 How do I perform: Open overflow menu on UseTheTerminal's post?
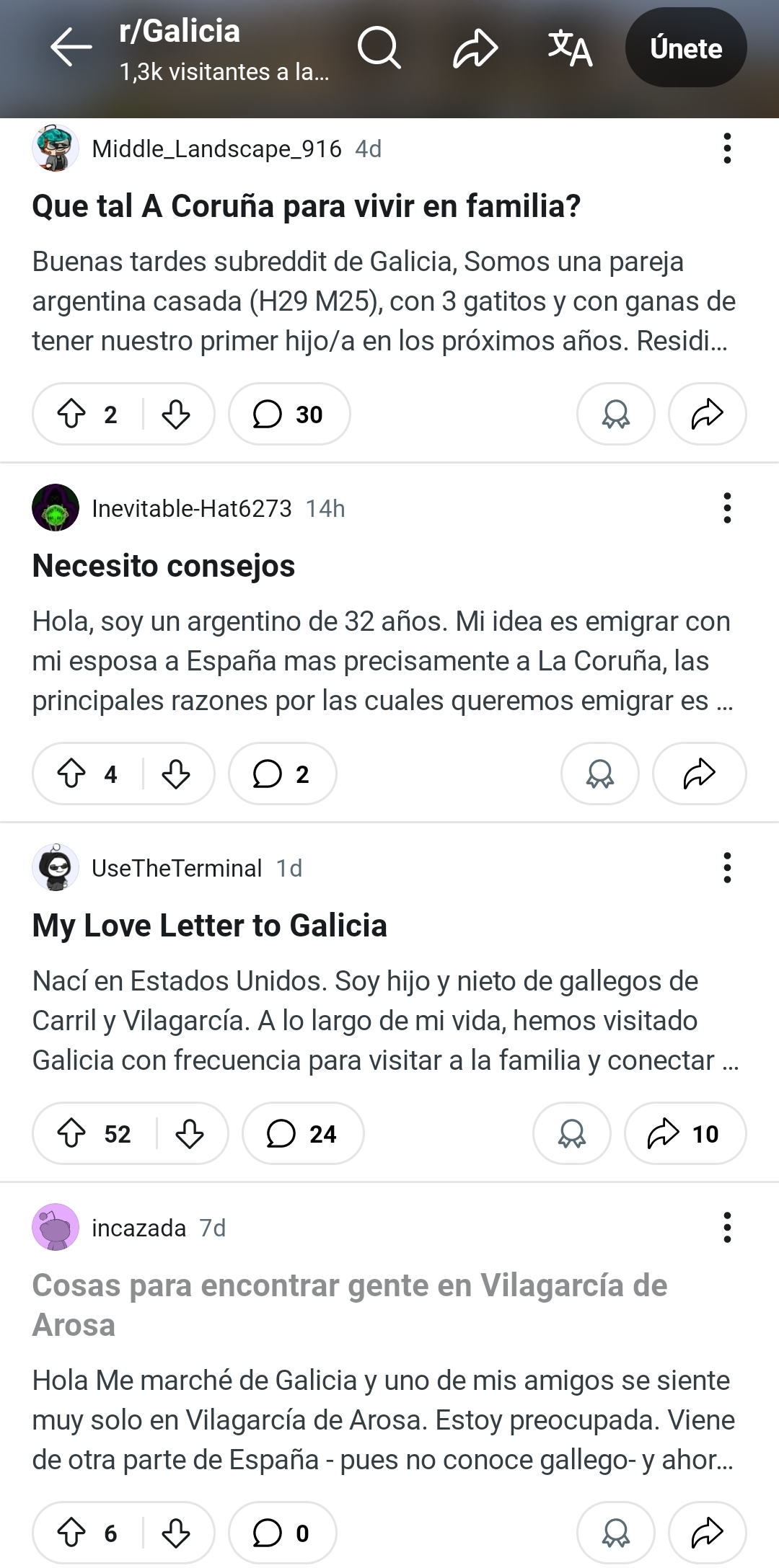coord(727,868)
